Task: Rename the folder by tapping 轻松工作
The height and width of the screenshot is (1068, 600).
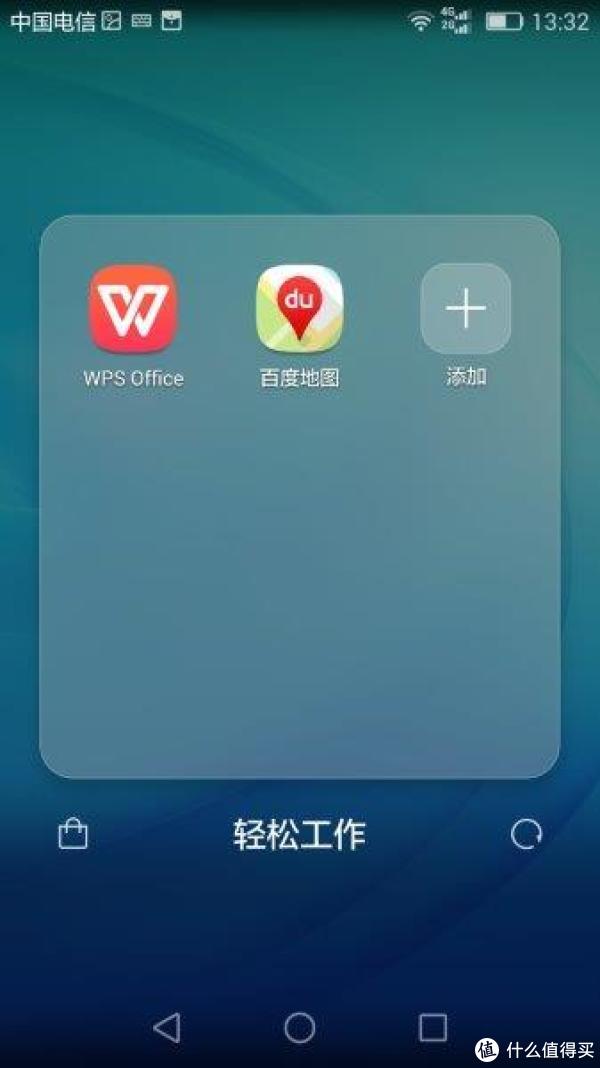Action: [300, 834]
